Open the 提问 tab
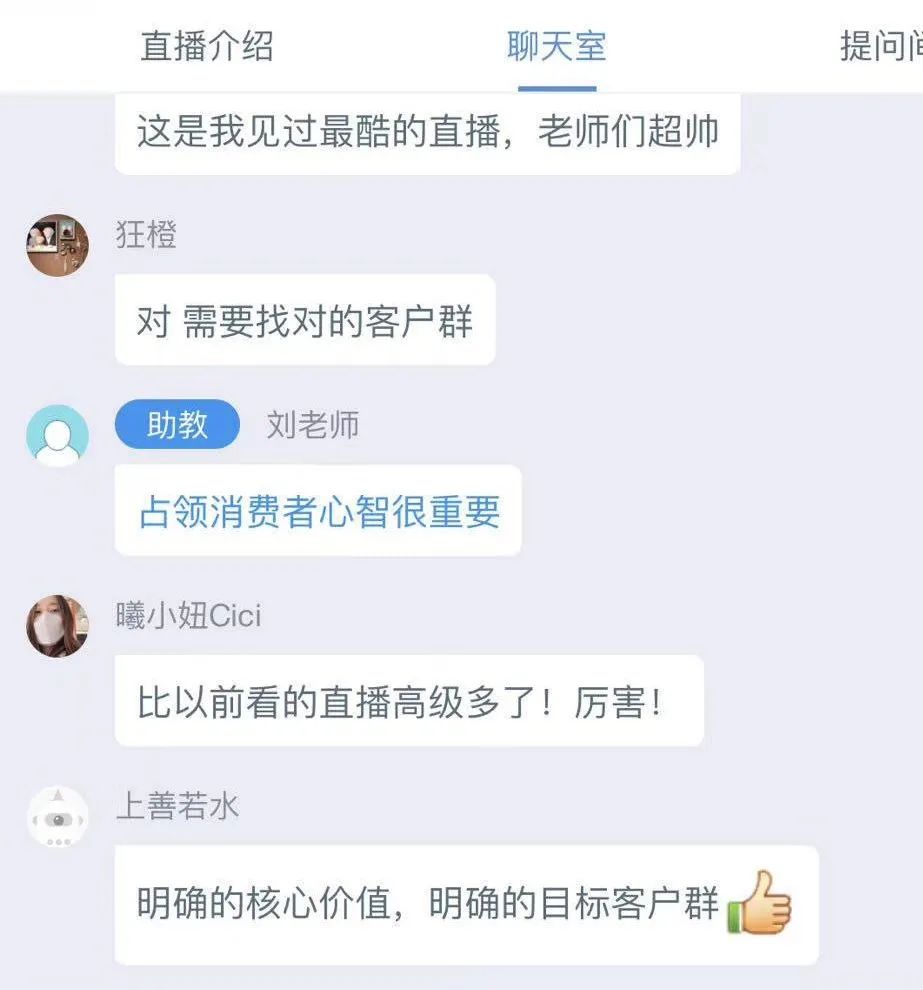This screenshot has height=990, width=923. pyautogui.click(x=880, y=47)
